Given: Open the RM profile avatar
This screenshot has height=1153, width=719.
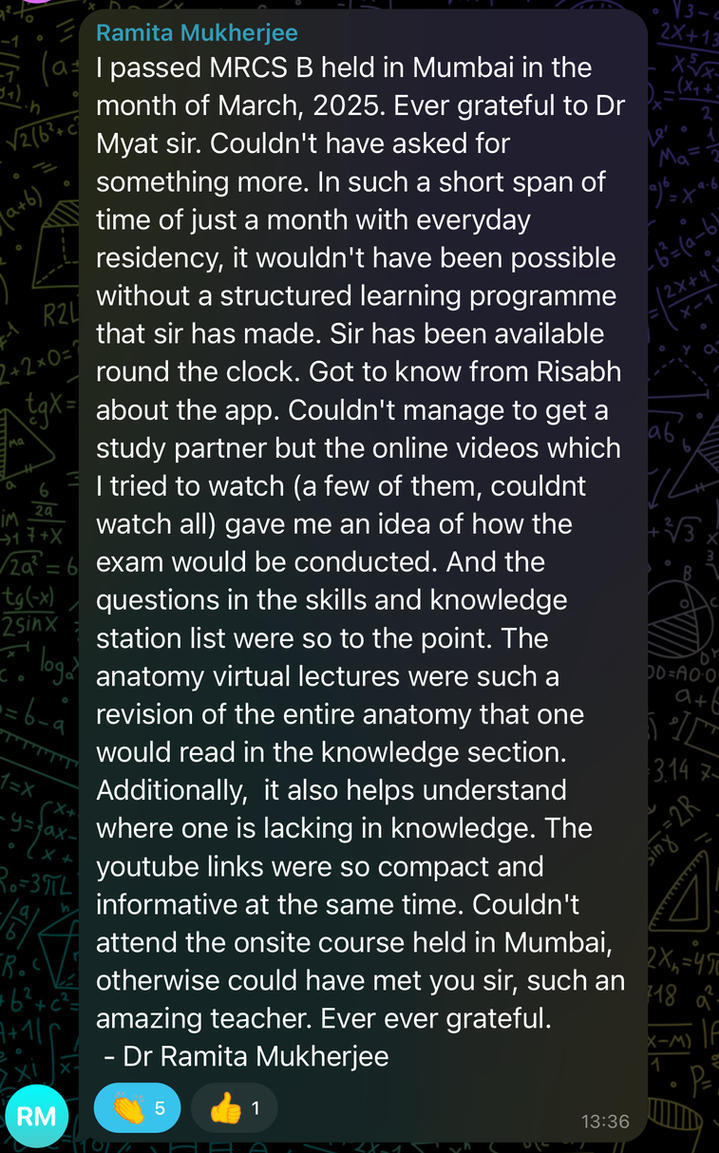Looking at the screenshot, I should tap(36, 1116).
